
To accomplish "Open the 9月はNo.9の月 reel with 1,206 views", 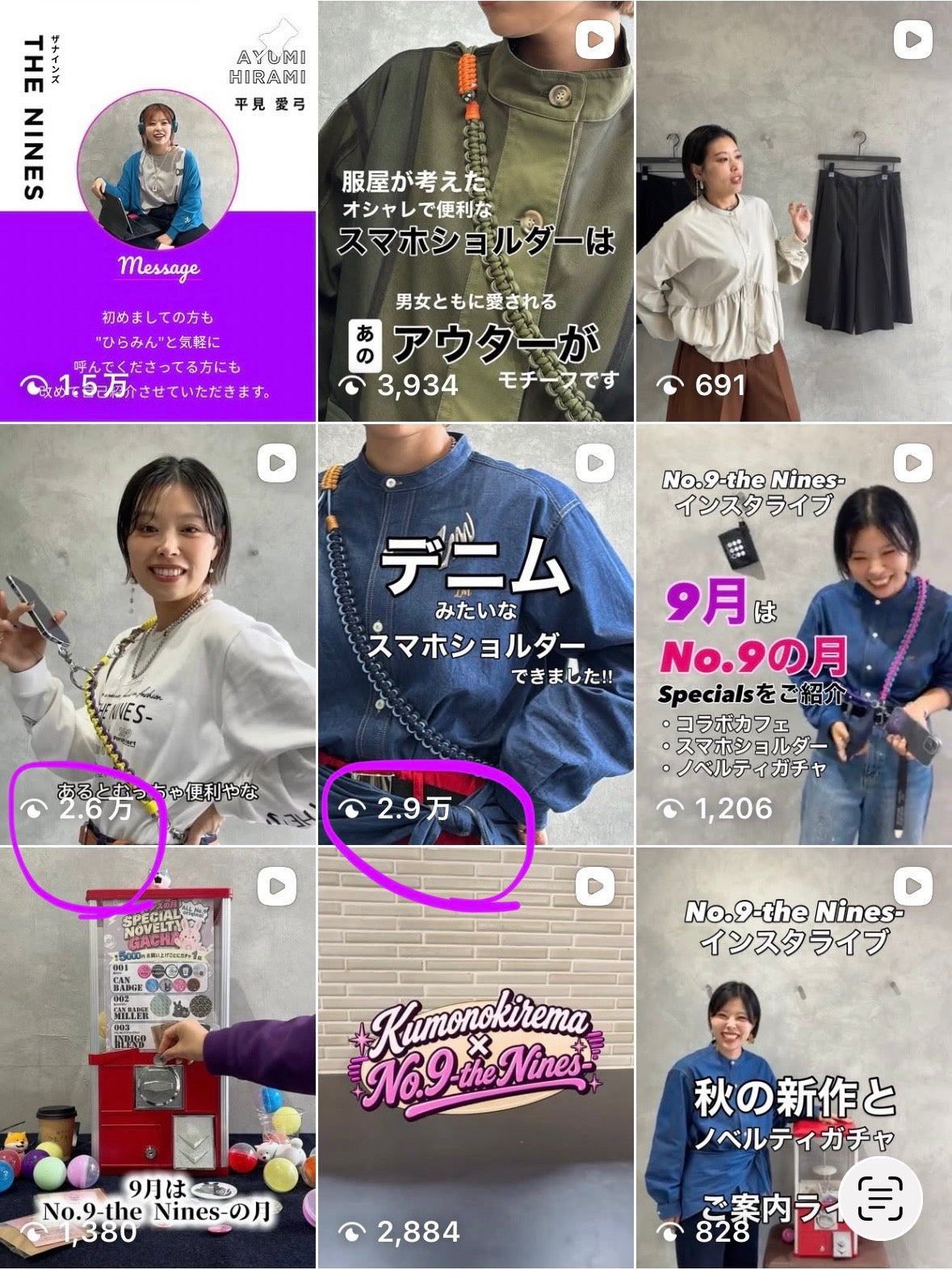I will [x=794, y=634].
